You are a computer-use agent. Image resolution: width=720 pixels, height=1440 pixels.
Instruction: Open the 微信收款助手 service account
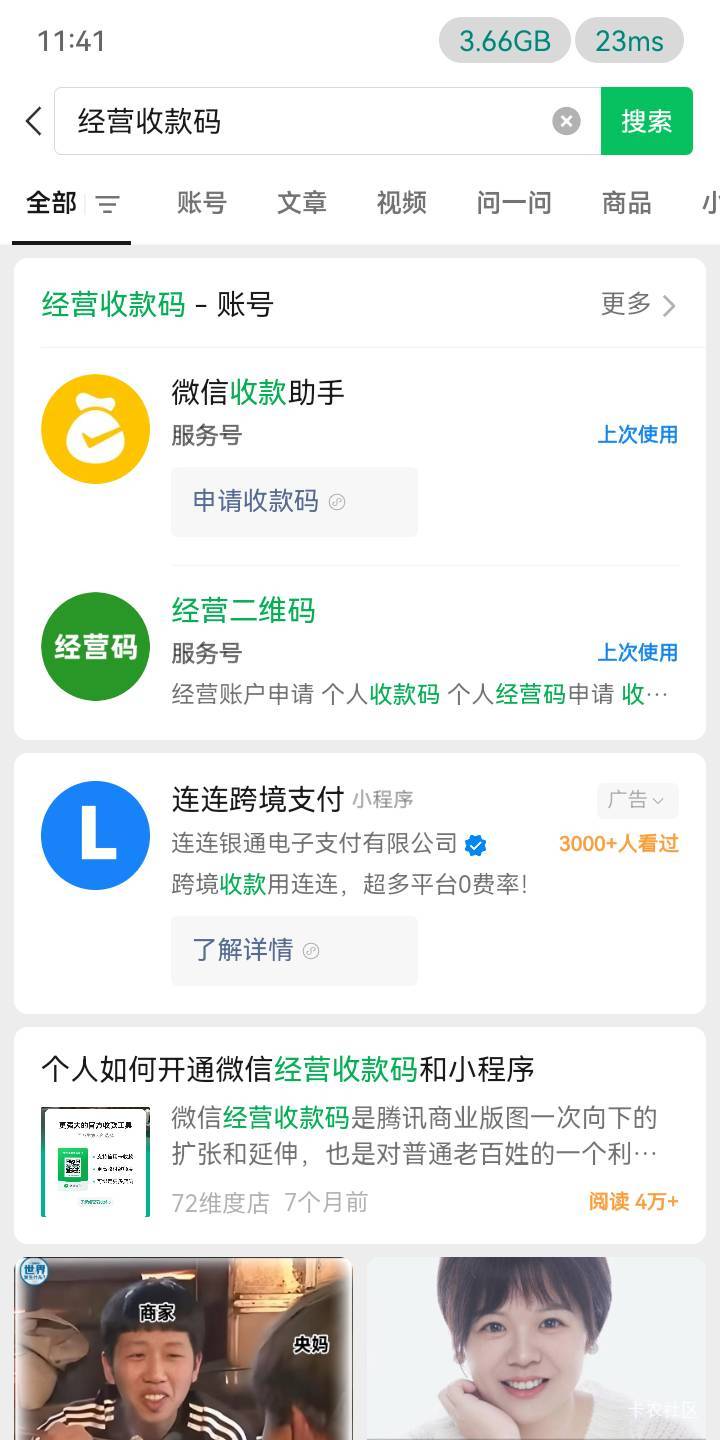pos(360,412)
